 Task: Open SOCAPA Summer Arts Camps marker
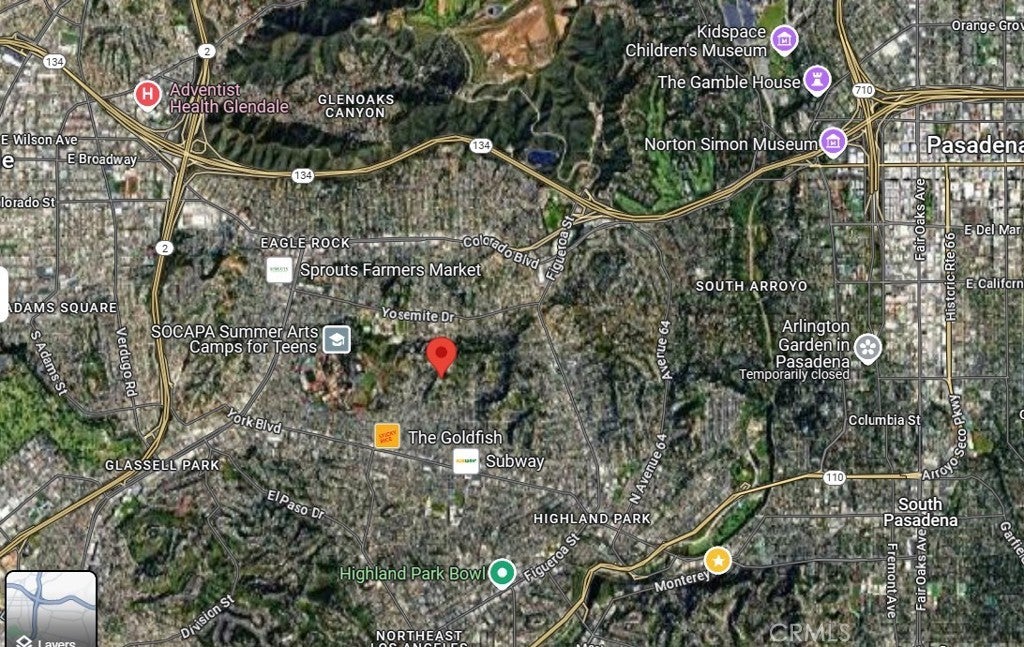[338, 339]
